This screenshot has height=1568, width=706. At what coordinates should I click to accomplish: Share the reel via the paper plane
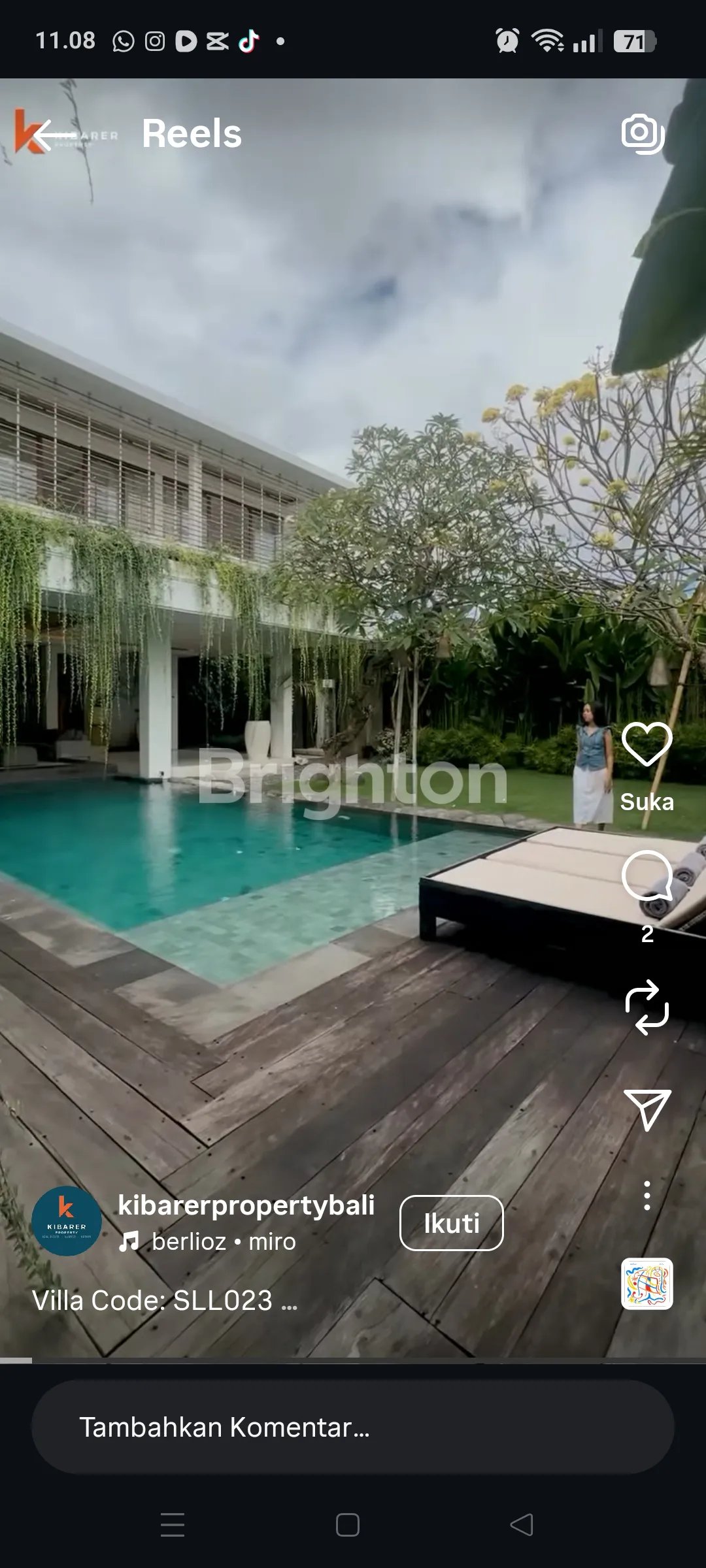tap(647, 1109)
